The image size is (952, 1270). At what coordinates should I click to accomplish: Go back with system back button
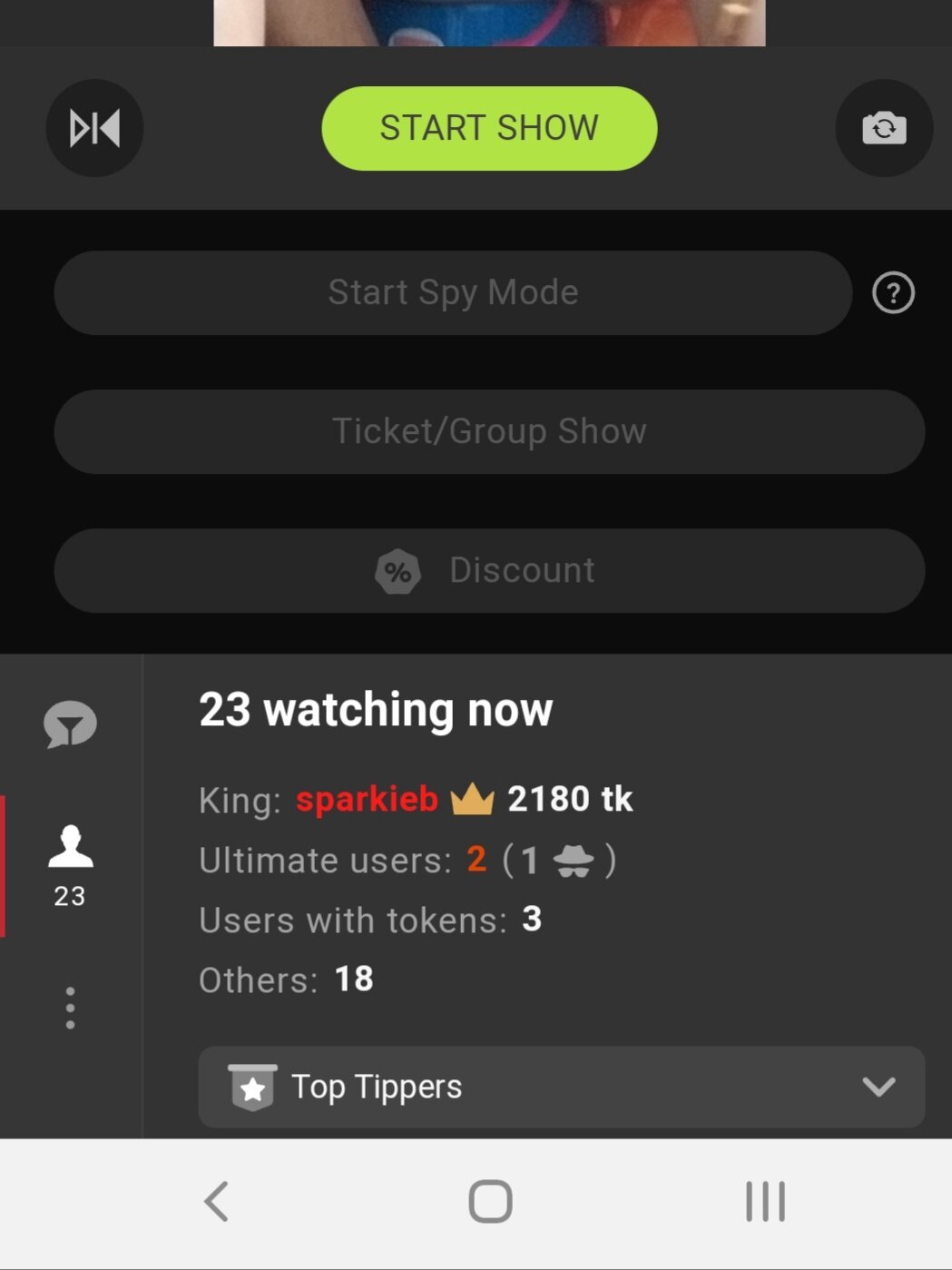click(x=216, y=1202)
